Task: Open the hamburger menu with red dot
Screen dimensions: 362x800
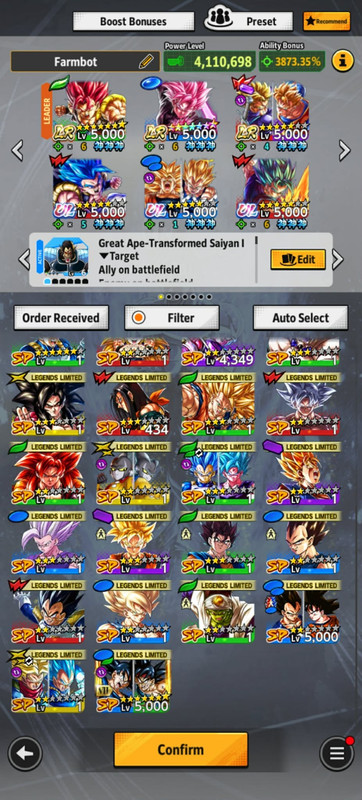Action: coord(337,754)
